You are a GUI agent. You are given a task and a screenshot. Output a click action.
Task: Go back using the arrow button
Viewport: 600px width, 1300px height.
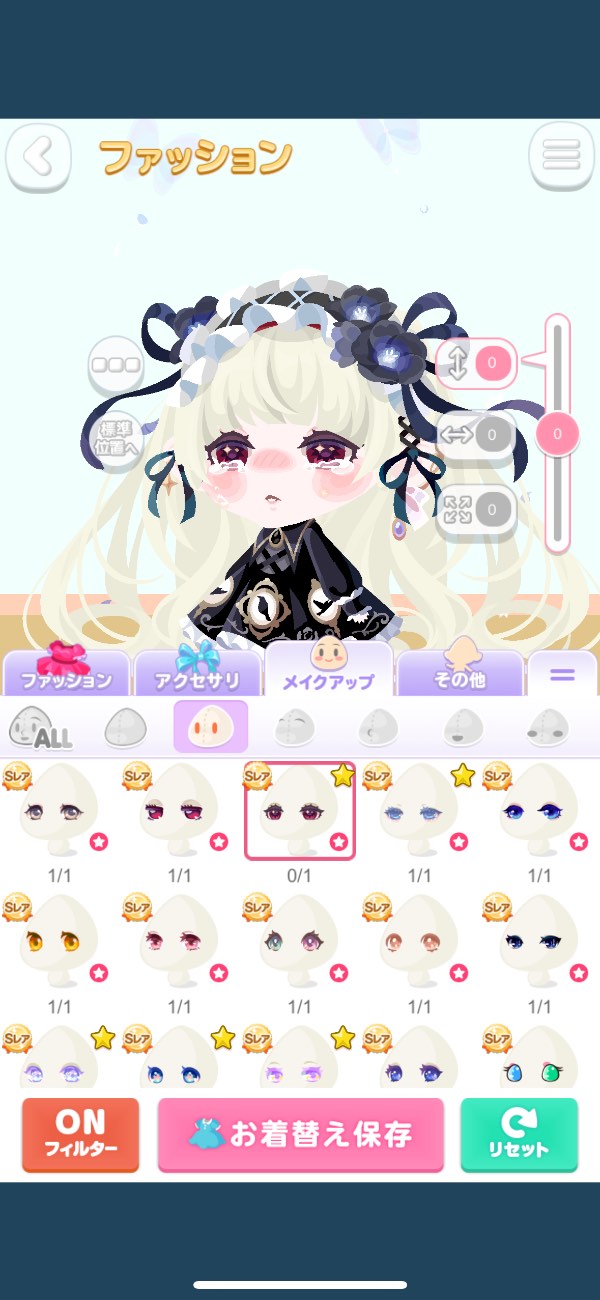pyautogui.click(x=39, y=157)
